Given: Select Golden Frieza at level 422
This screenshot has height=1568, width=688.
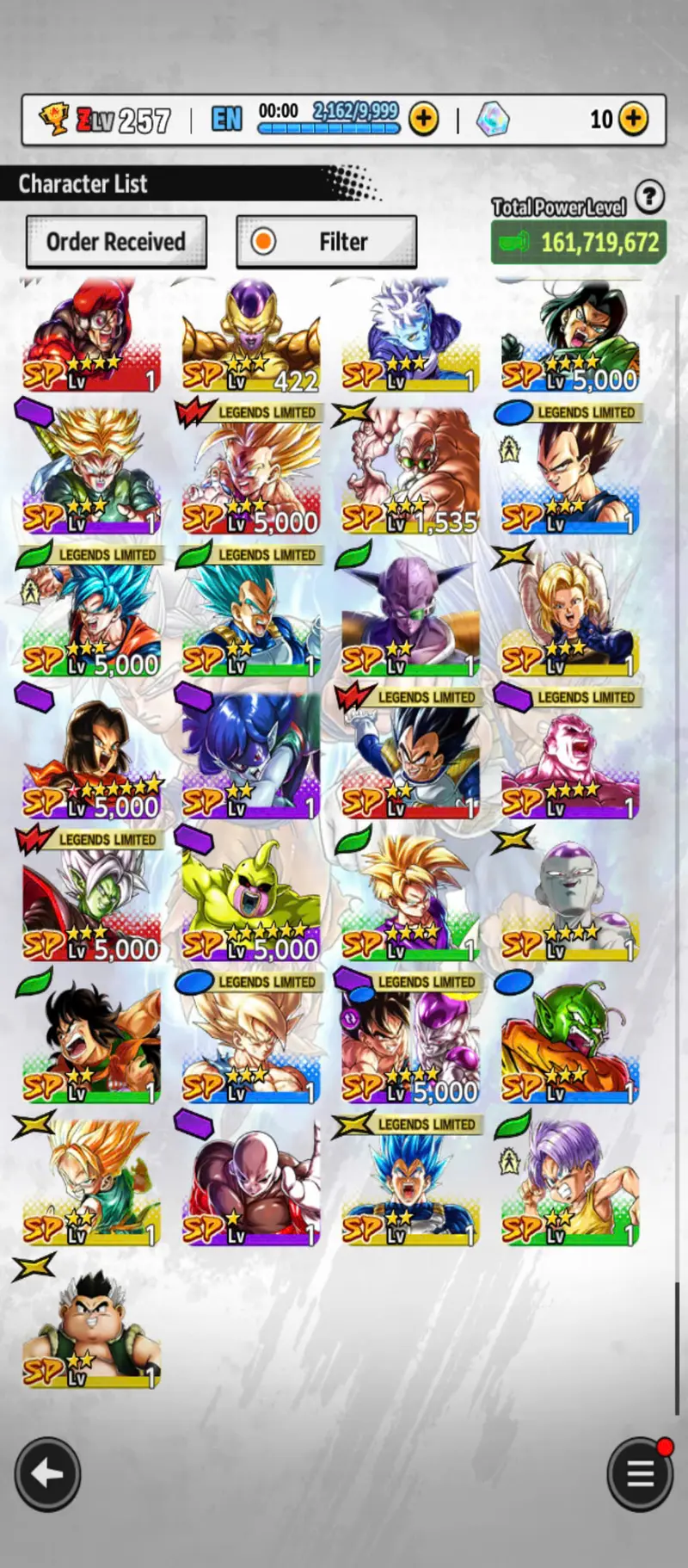Looking at the screenshot, I should pos(251,336).
